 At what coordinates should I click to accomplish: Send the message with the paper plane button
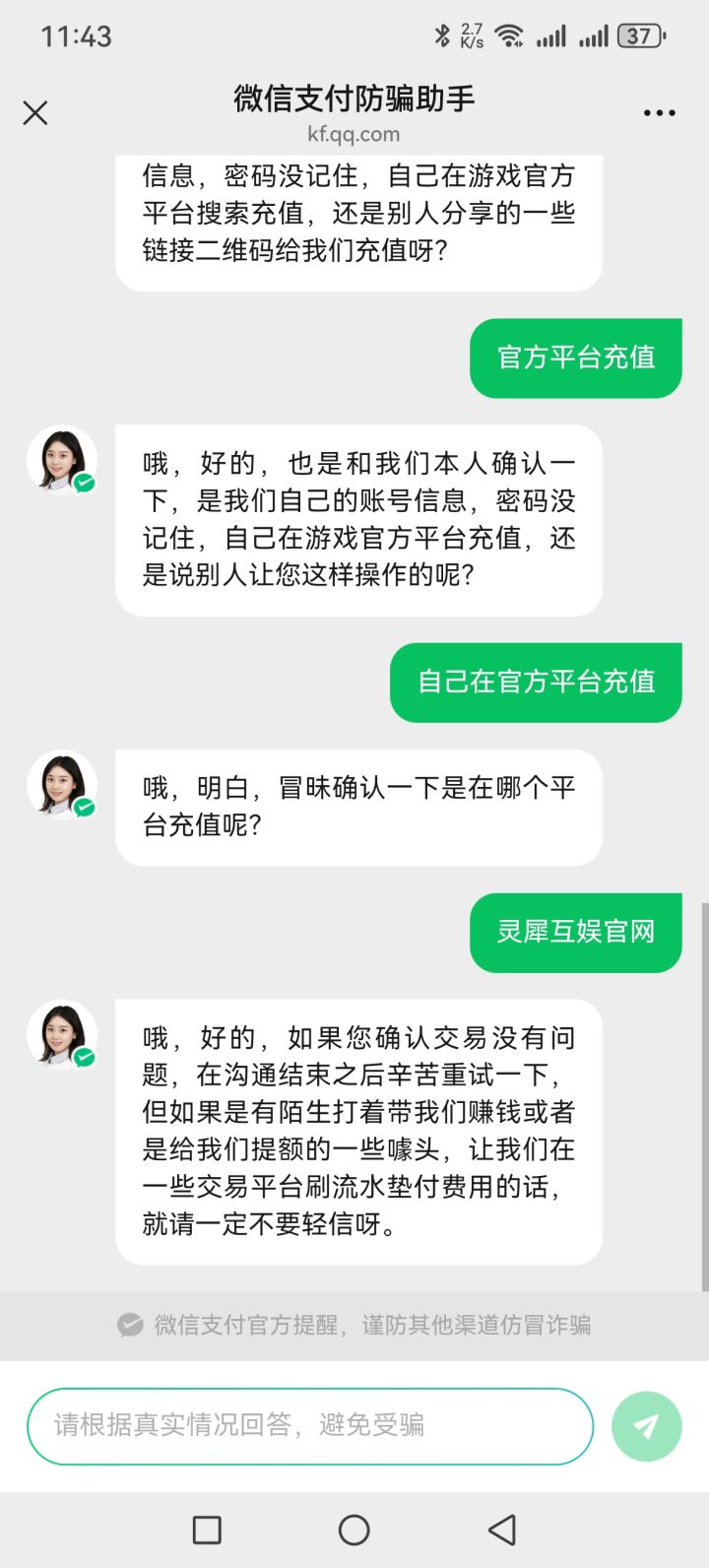tap(646, 1426)
